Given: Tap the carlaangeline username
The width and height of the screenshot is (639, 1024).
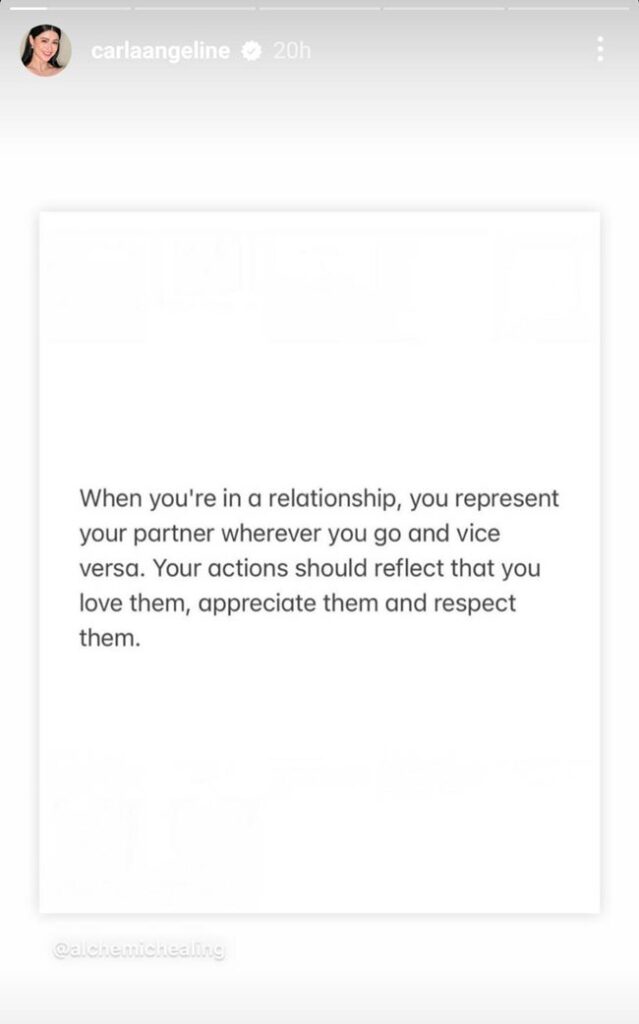Looking at the screenshot, I should click(x=160, y=50).
